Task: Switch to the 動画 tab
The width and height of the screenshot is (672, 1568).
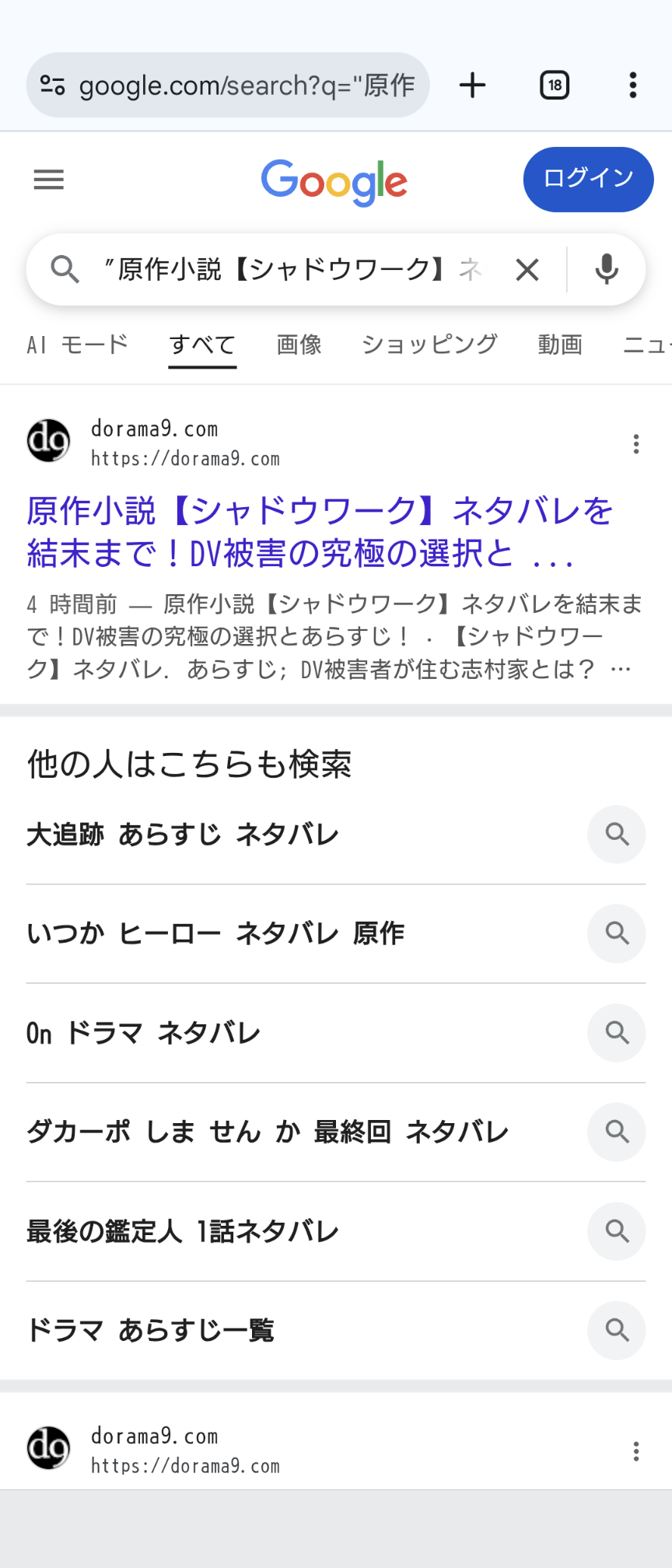Action: [x=560, y=345]
